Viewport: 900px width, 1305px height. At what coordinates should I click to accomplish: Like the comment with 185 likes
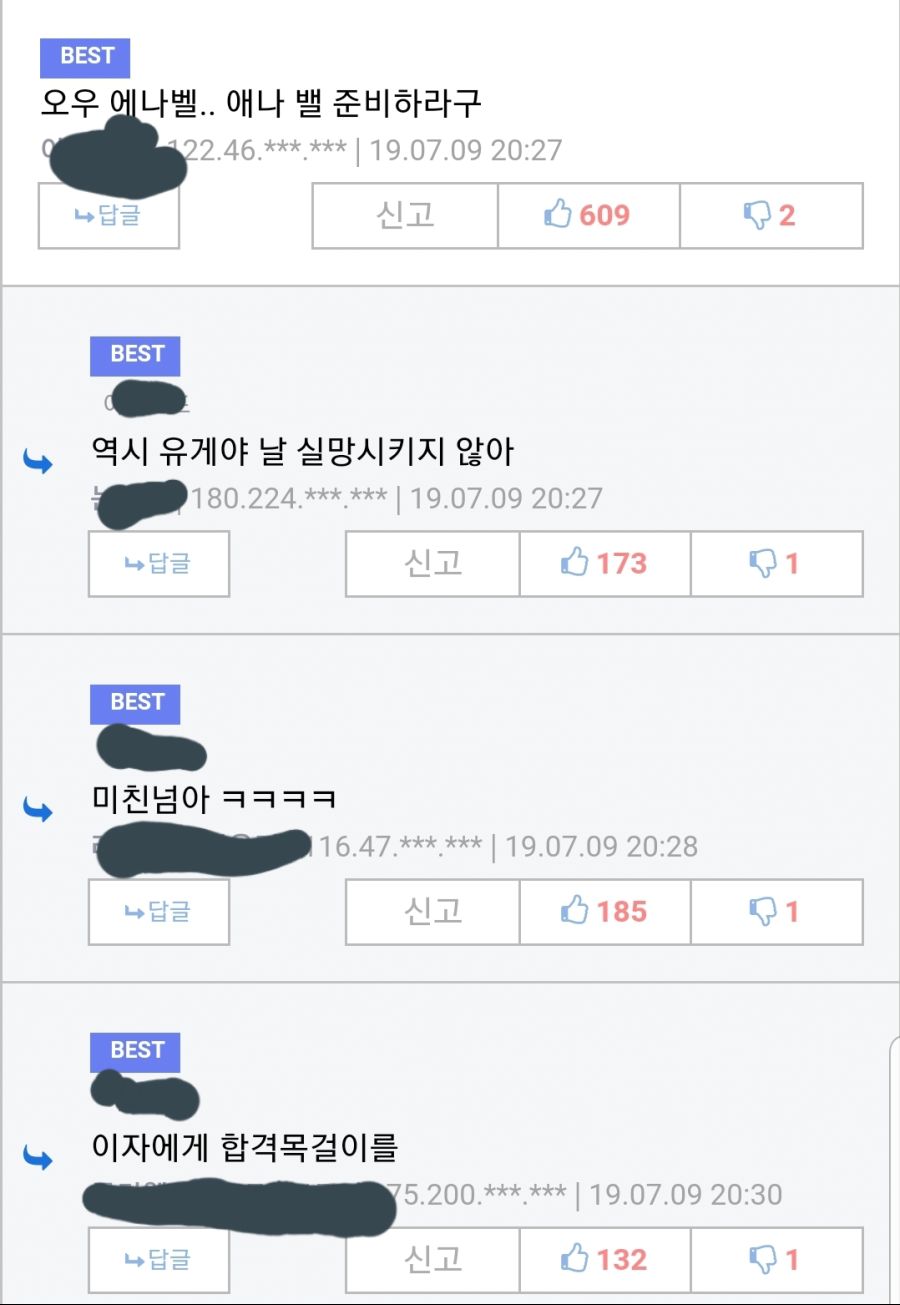604,912
